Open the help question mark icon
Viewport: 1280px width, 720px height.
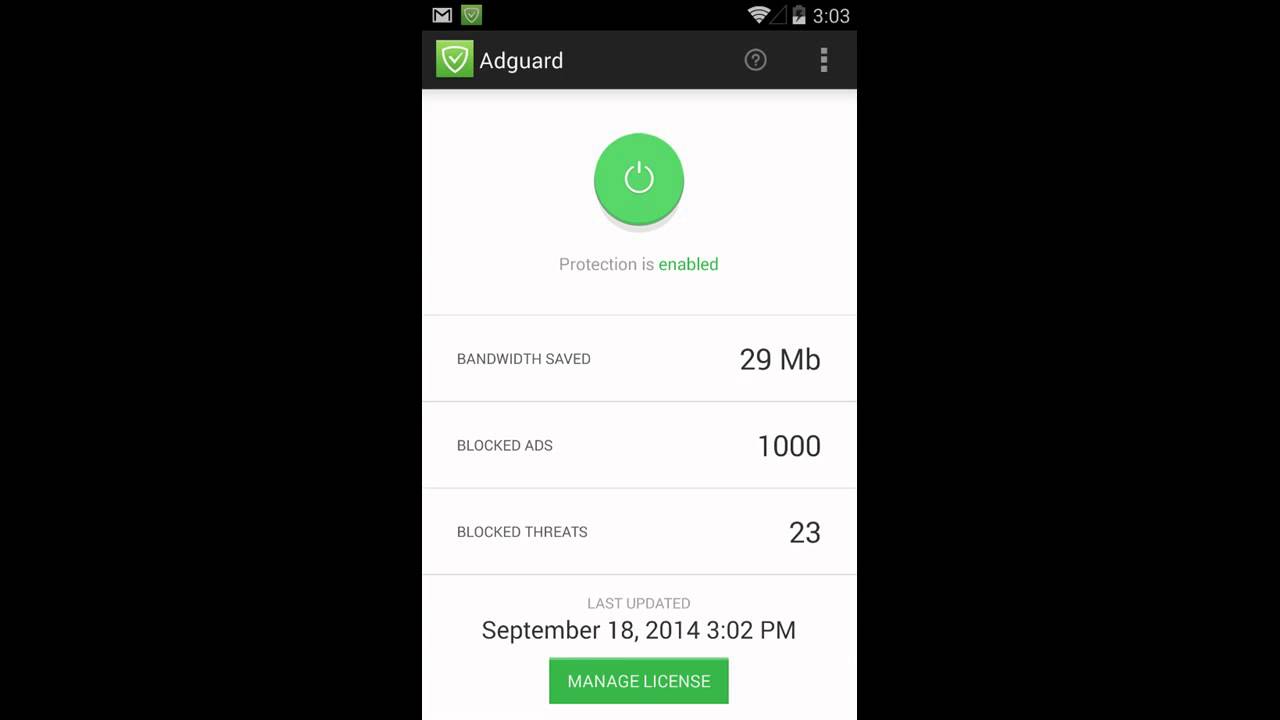click(755, 60)
